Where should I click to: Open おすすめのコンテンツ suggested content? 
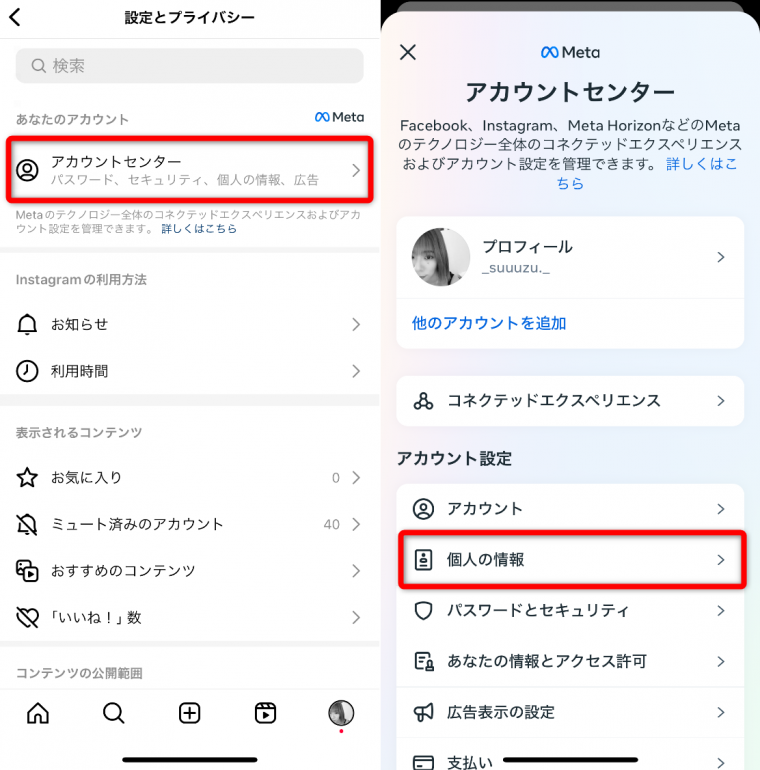190,571
